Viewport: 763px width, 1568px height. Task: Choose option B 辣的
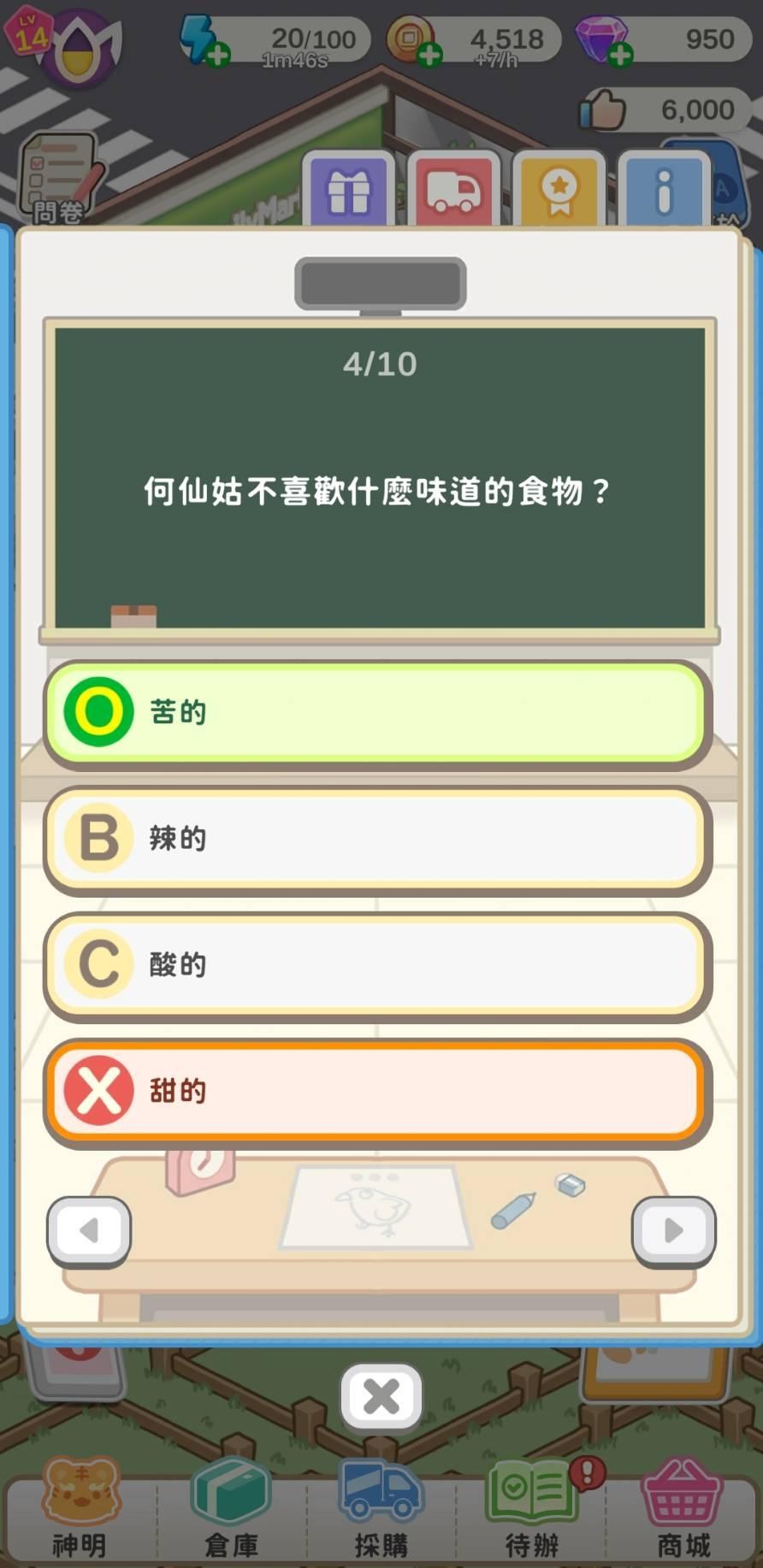click(377, 839)
